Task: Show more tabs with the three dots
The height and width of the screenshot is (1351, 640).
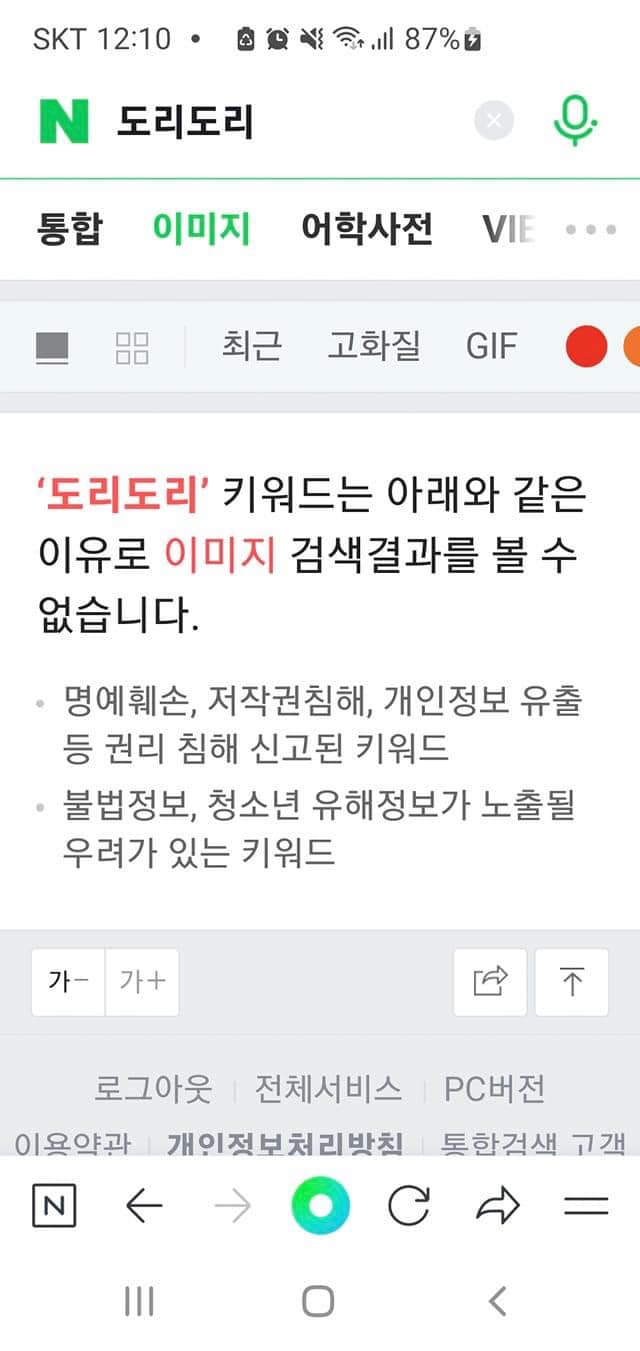Action: [x=591, y=229]
